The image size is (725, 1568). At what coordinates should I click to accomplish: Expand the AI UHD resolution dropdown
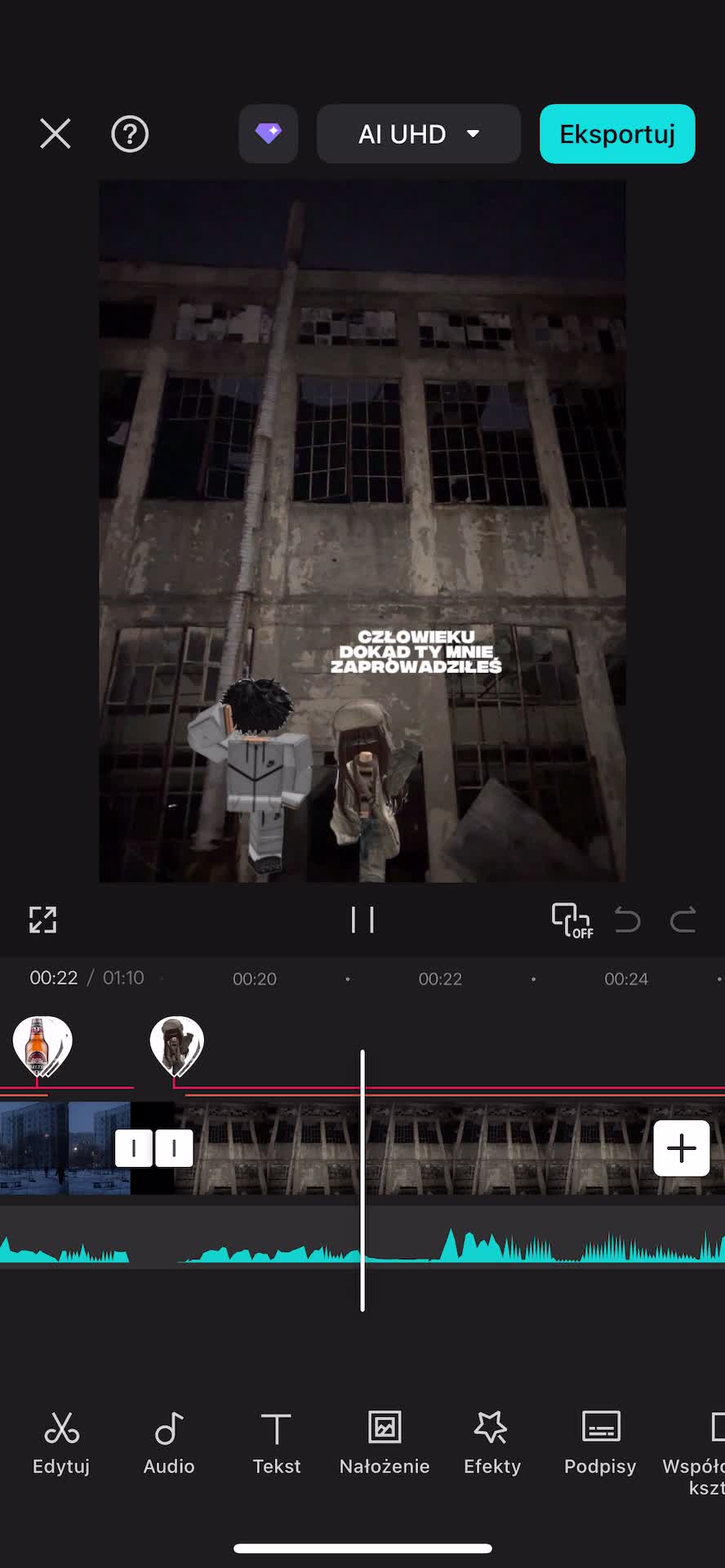click(x=418, y=134)
